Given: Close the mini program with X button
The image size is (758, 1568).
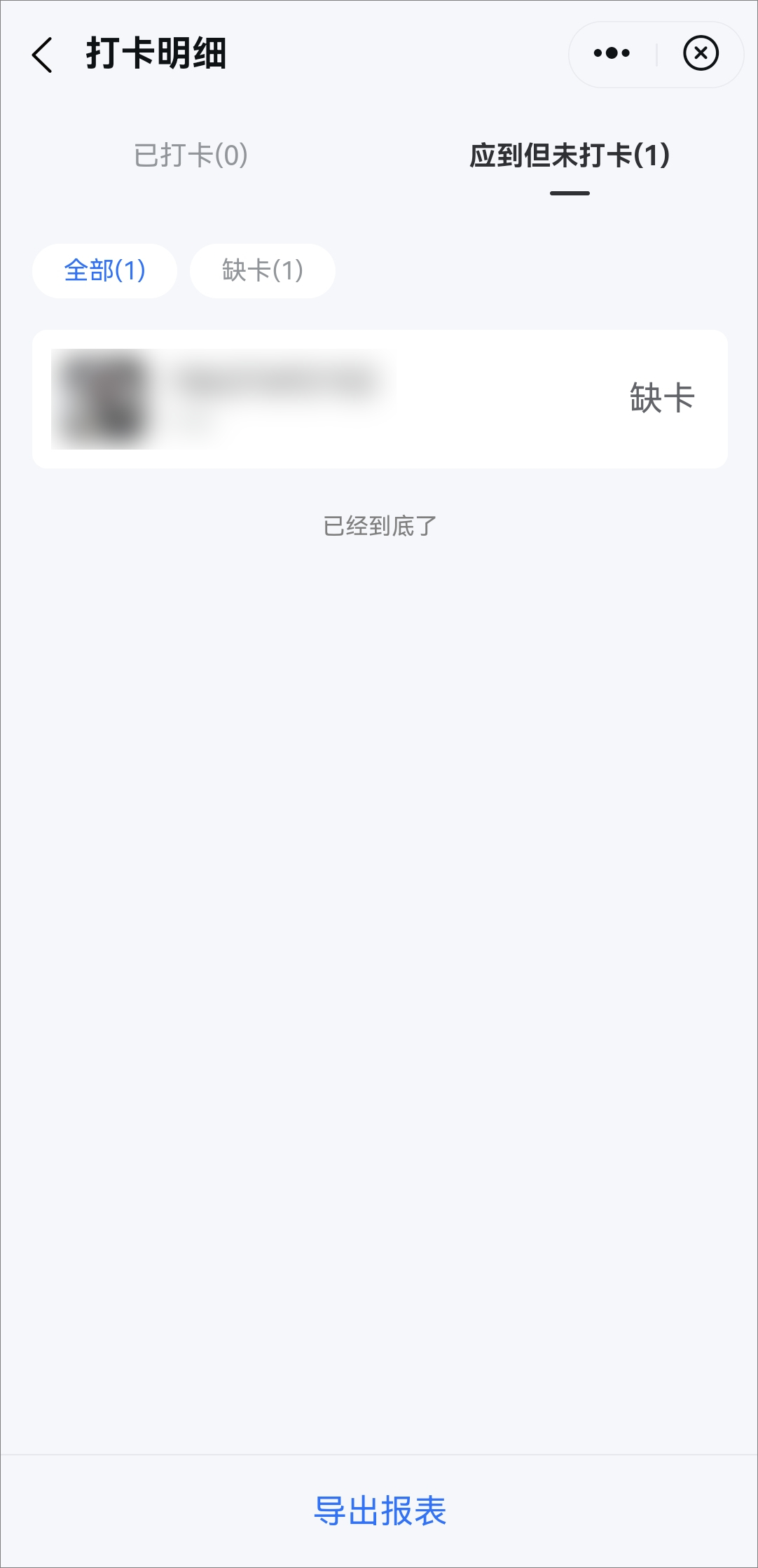Looking at the screenshot, I should pos(701,53).
